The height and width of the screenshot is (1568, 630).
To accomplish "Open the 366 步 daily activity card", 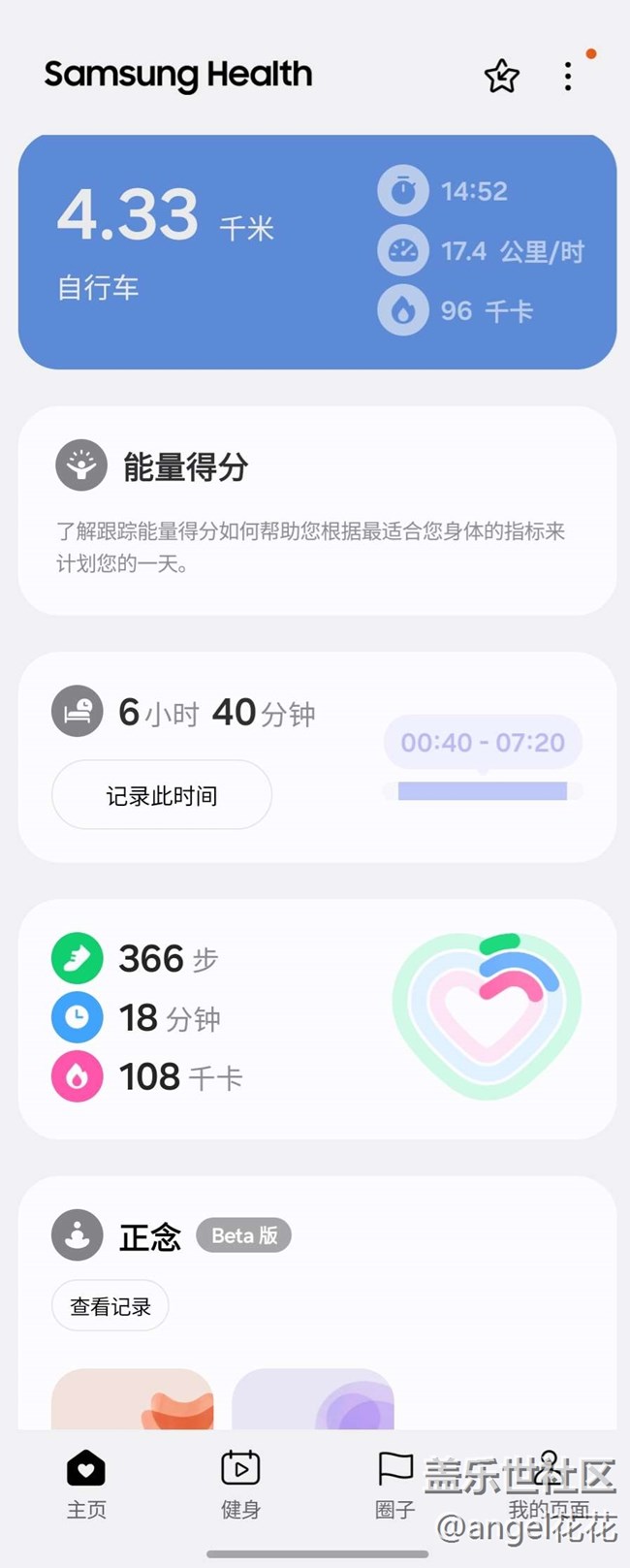I will coord(317,1018).
